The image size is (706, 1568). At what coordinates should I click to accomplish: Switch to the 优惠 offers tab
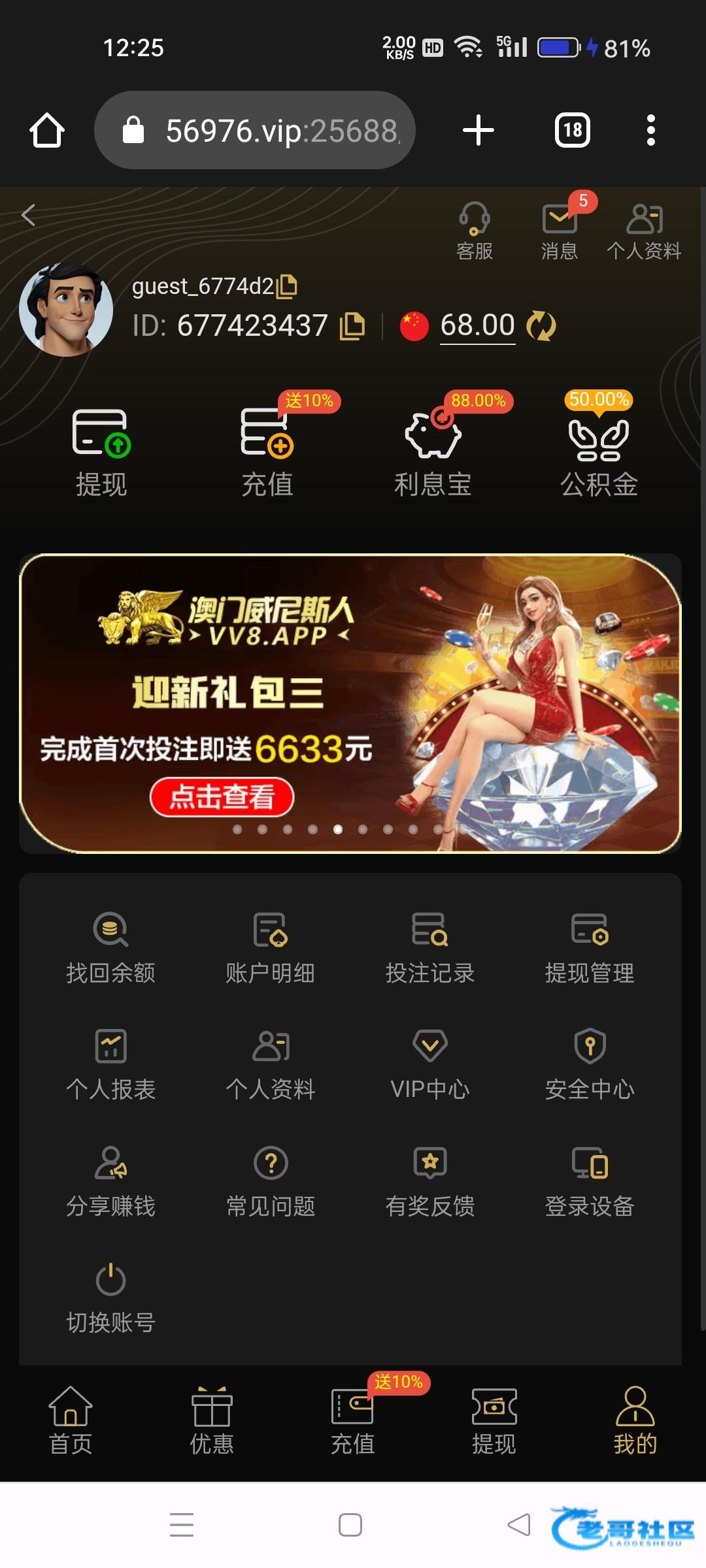(211, 1420)
